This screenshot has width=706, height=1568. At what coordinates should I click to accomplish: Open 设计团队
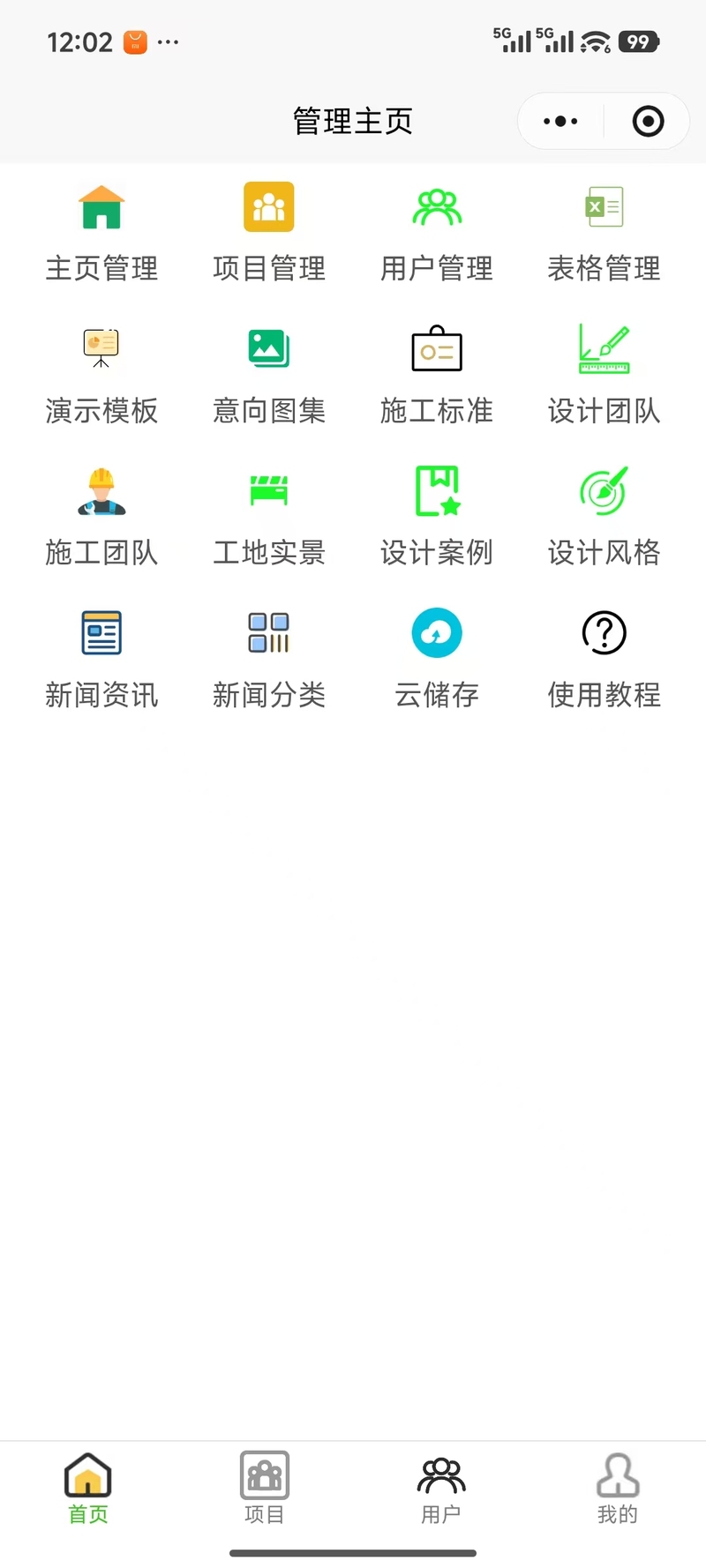coord(605,376)
